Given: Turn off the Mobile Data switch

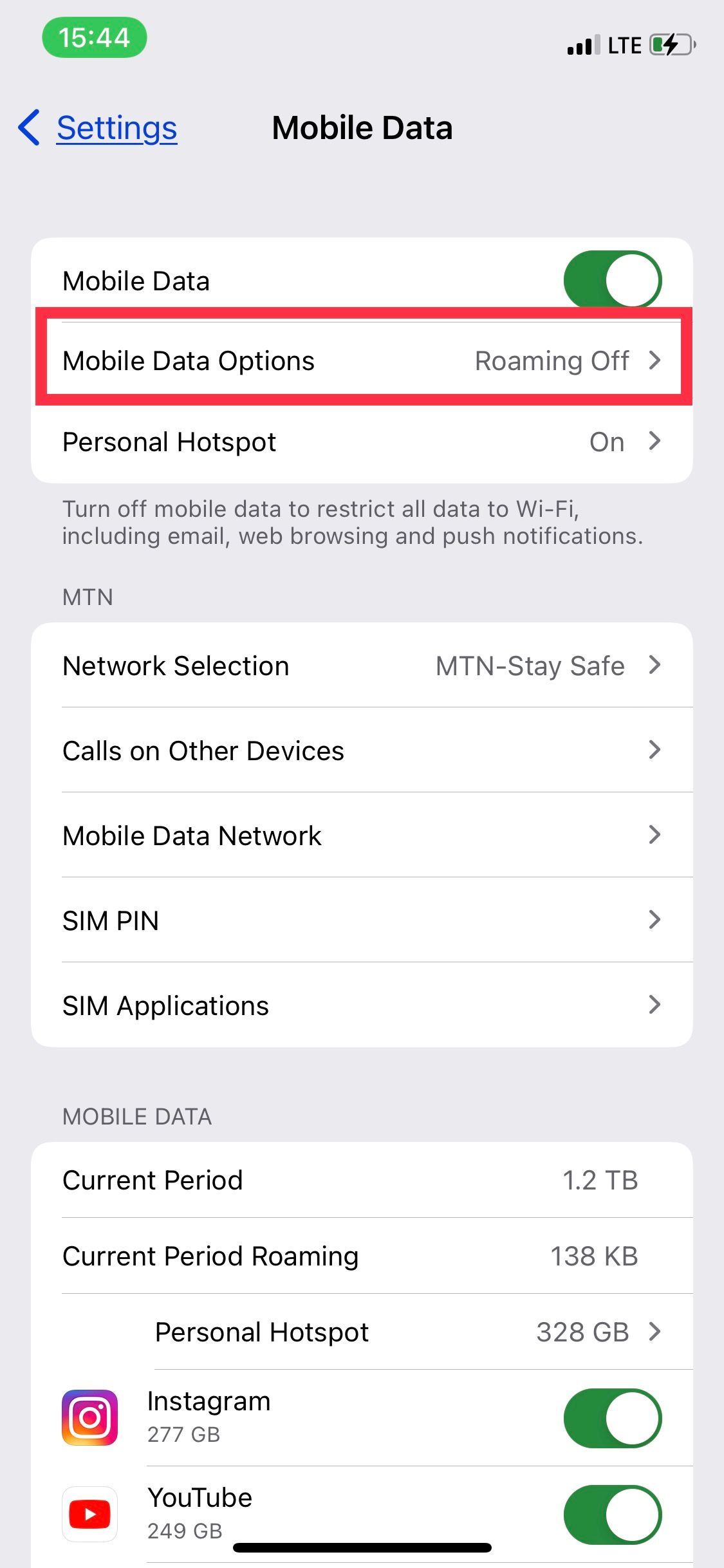Looking at the screenshot, I should coord(612,281).
